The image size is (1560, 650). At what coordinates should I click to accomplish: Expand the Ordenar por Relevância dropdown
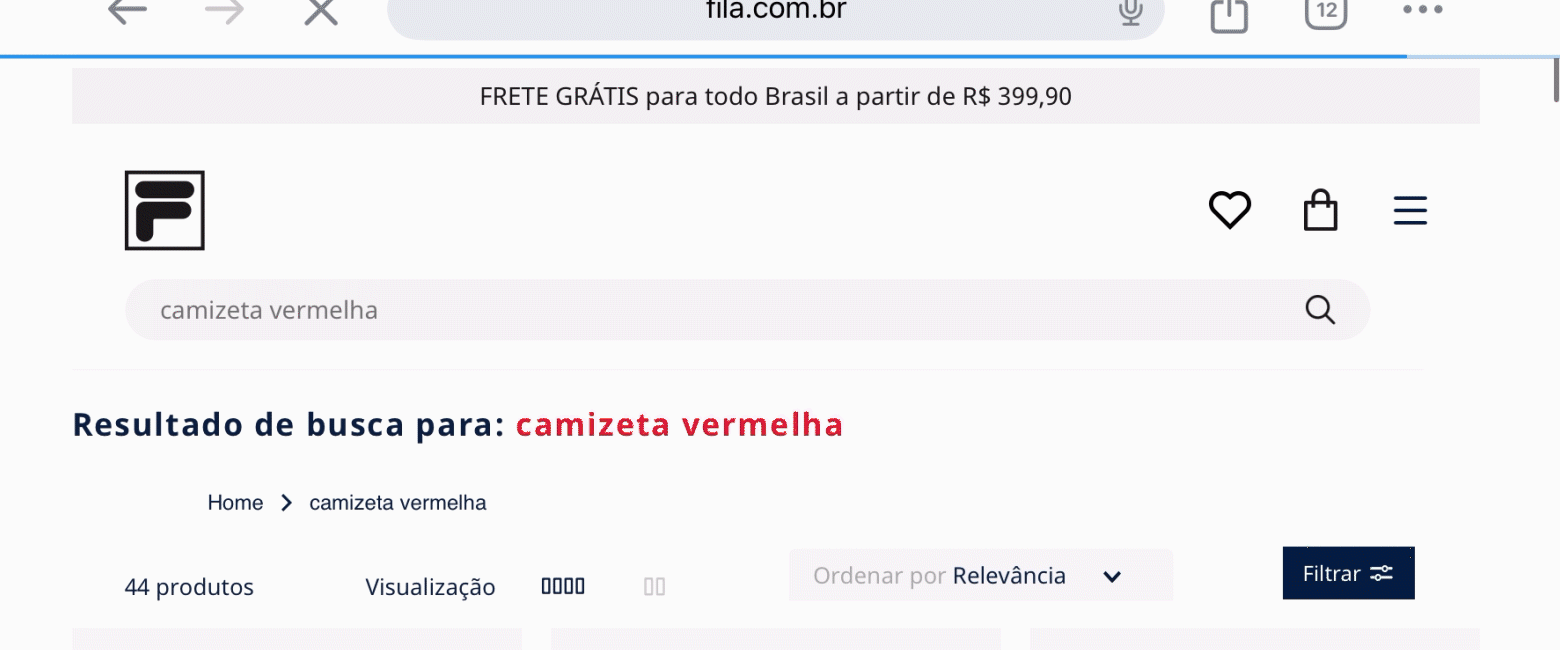[x=980, y=576]
